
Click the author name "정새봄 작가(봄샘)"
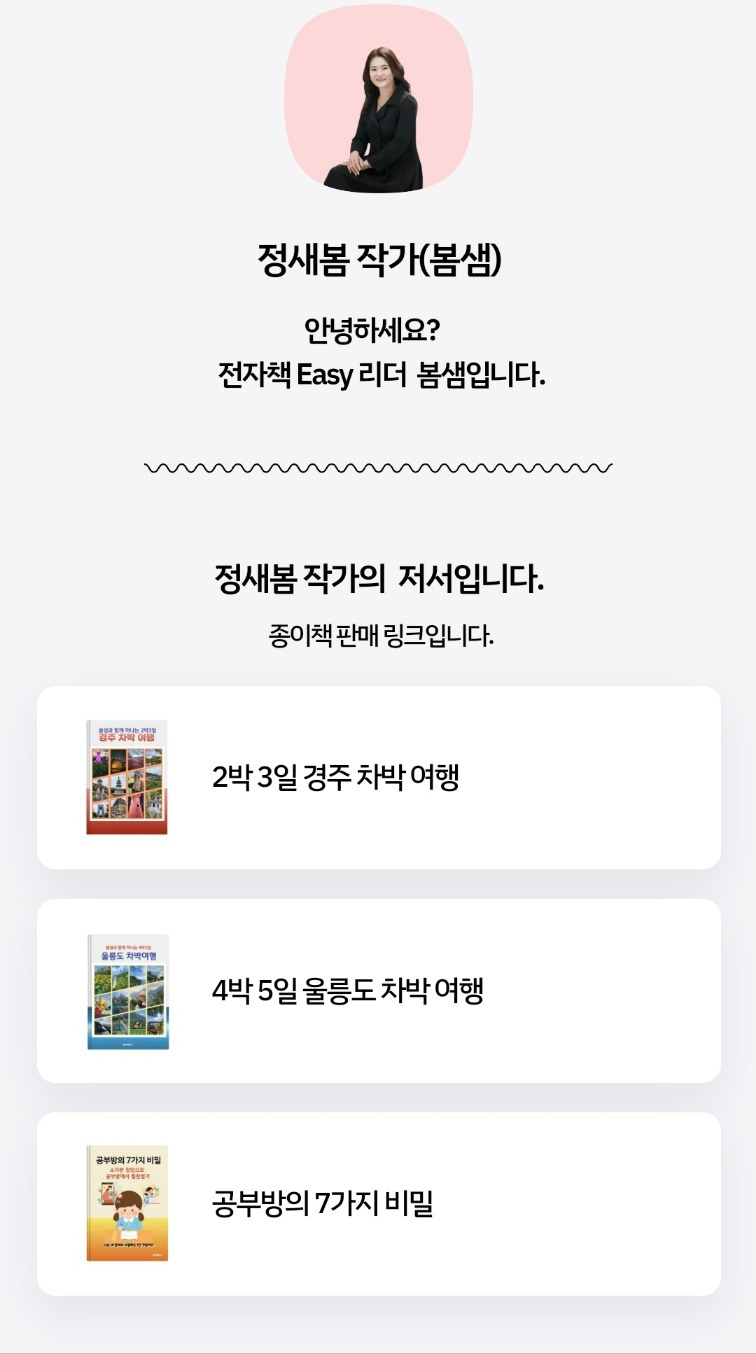(378, 256)
